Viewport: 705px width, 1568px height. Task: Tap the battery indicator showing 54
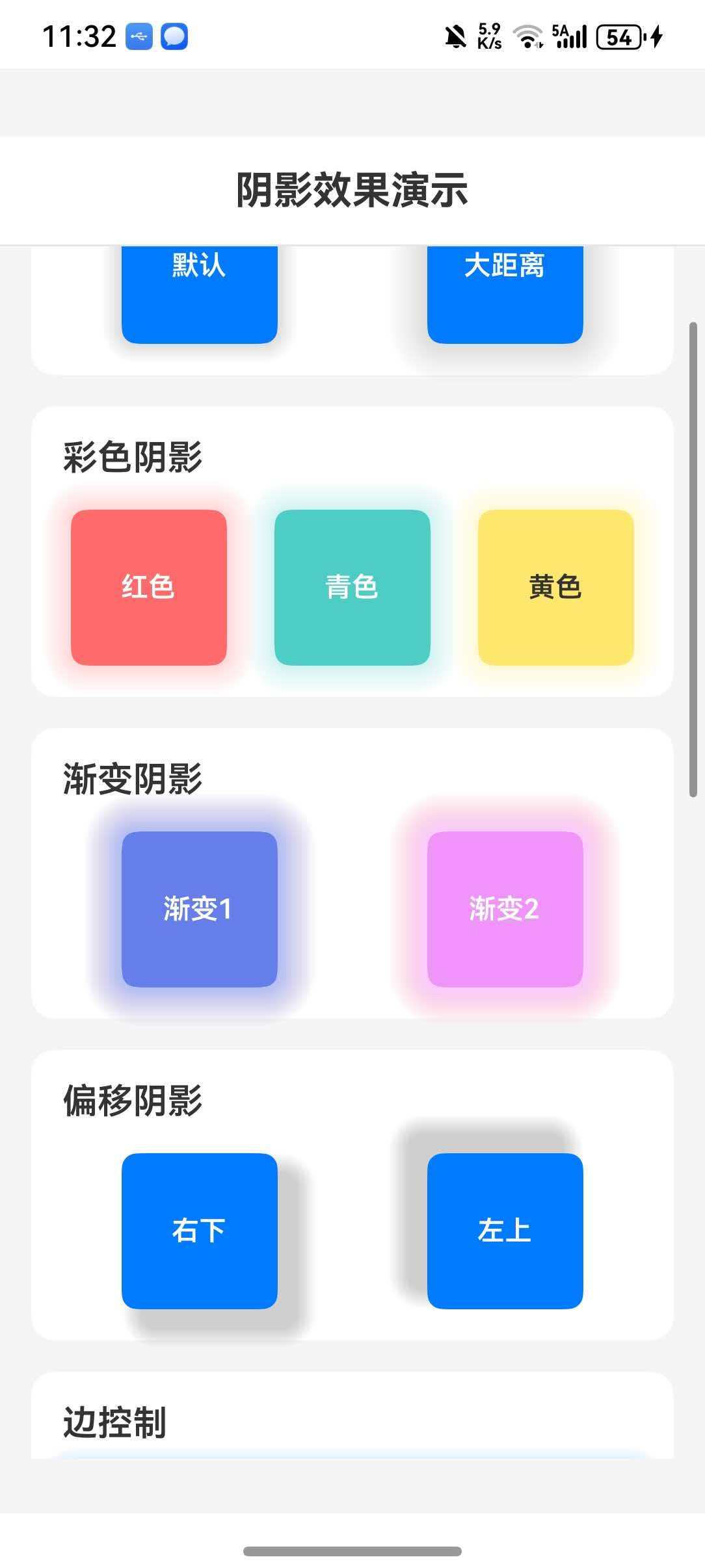[x=618, y=38]
